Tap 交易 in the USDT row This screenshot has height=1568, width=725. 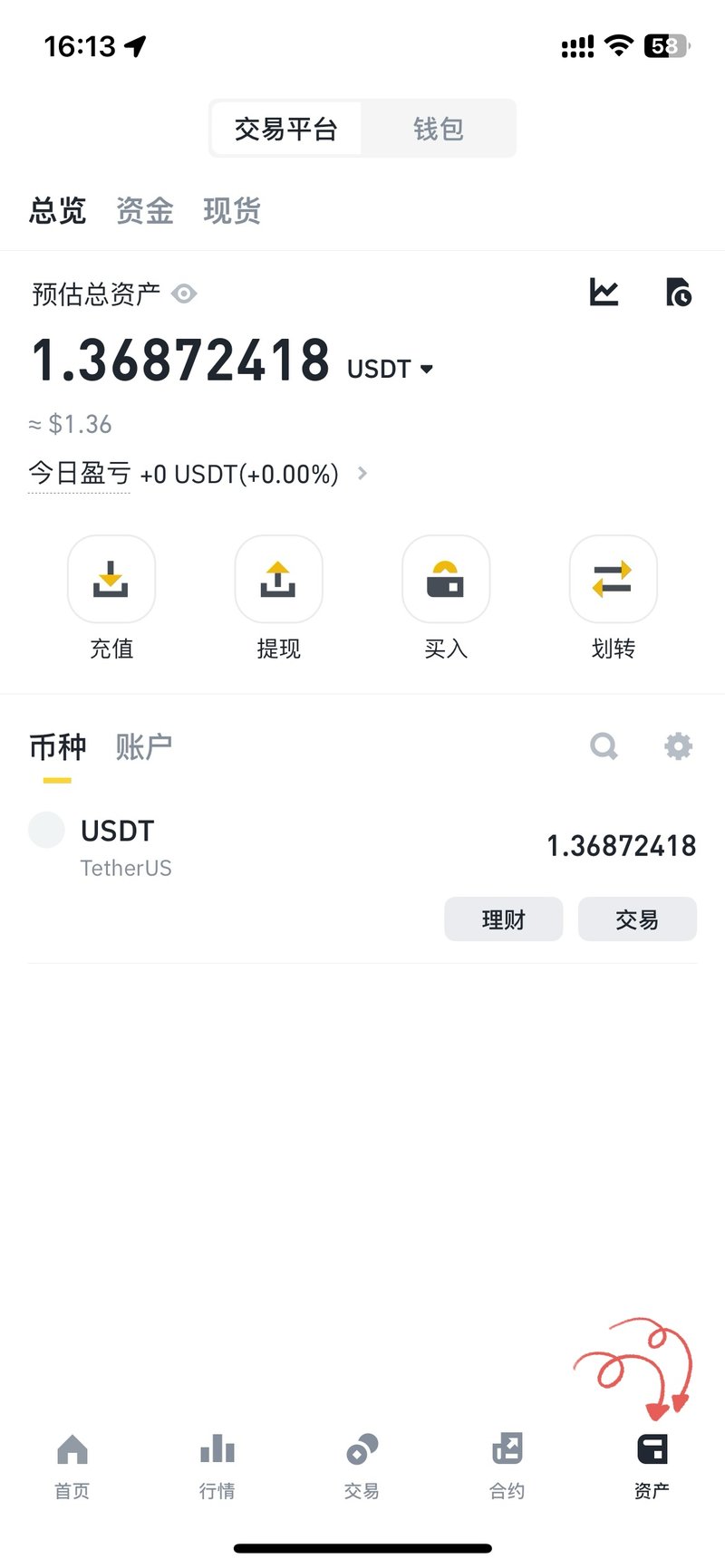click(637, 919)
